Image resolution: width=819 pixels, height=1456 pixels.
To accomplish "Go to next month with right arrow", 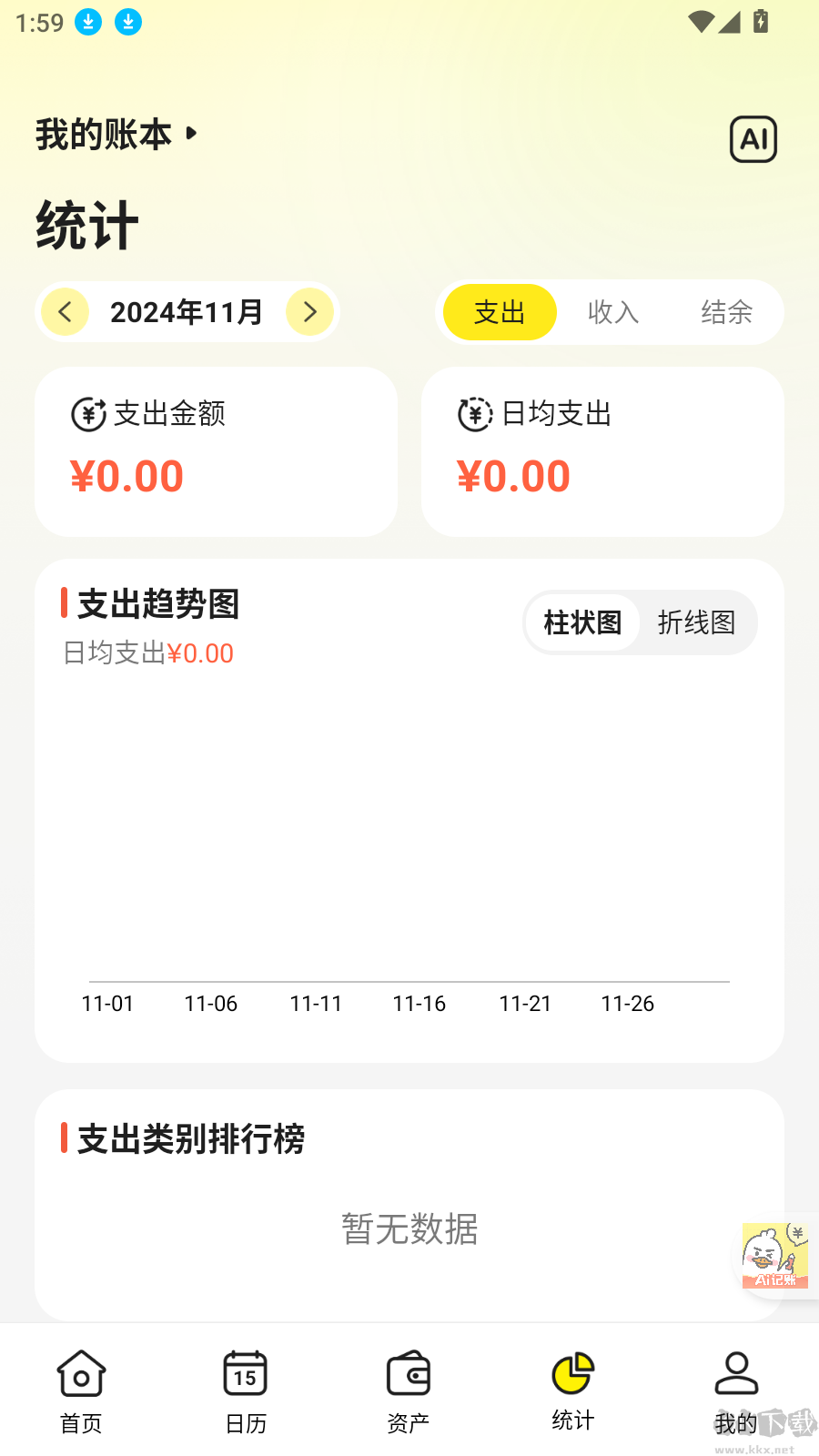I will pyautogui.click(x=309, y=312).
